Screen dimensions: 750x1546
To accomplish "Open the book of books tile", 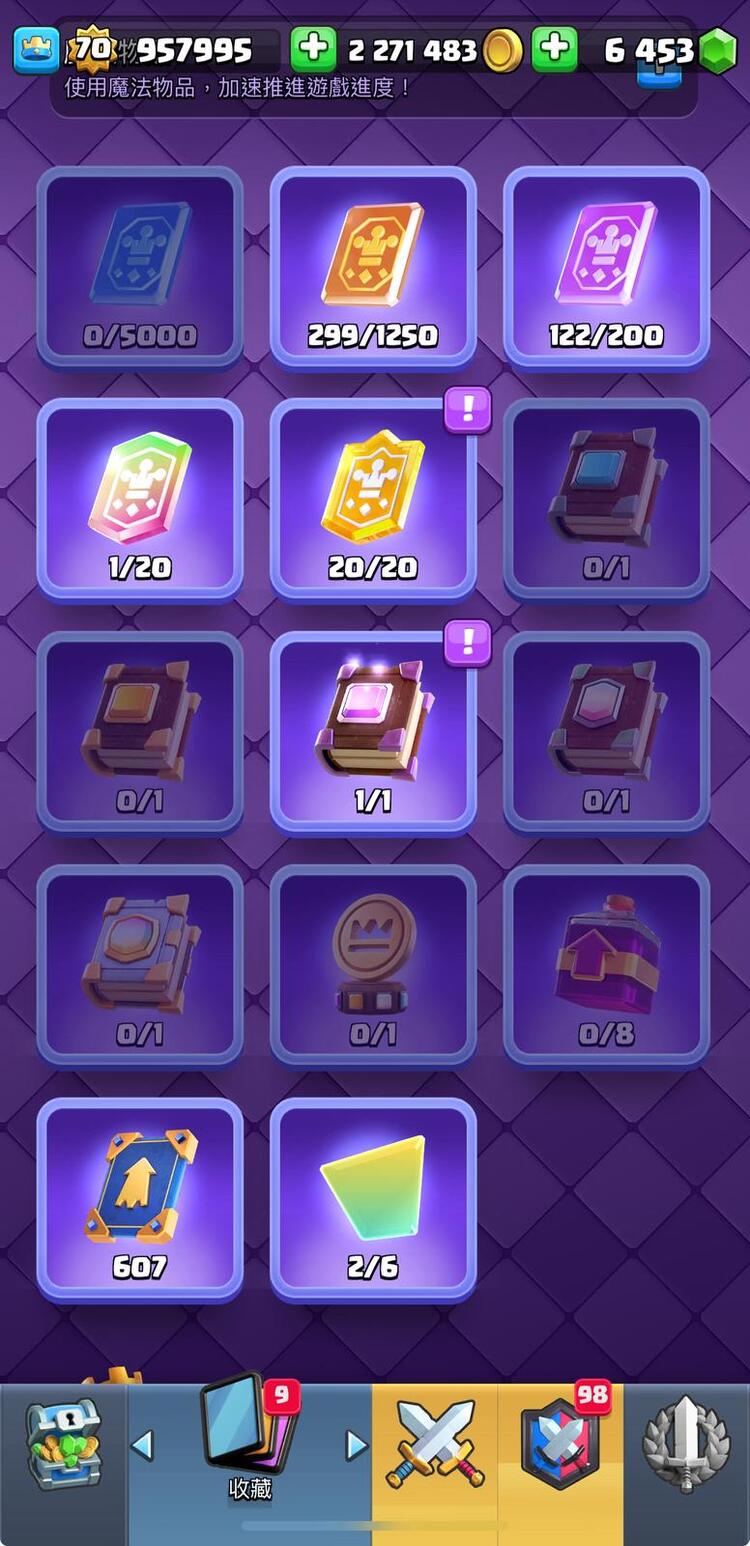I will pyautogui.click(x=140, y=966).
